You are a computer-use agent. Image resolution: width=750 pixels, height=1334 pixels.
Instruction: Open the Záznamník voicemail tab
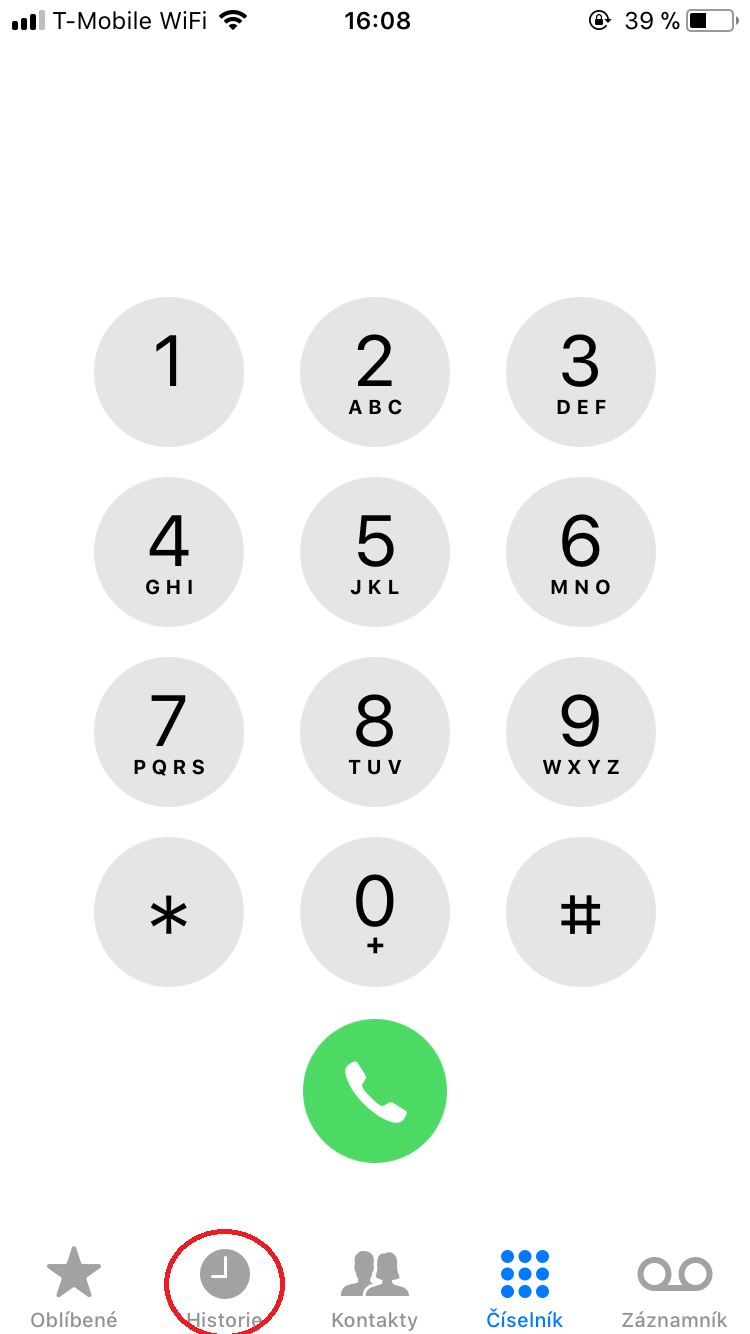[x=675, y=1288]
